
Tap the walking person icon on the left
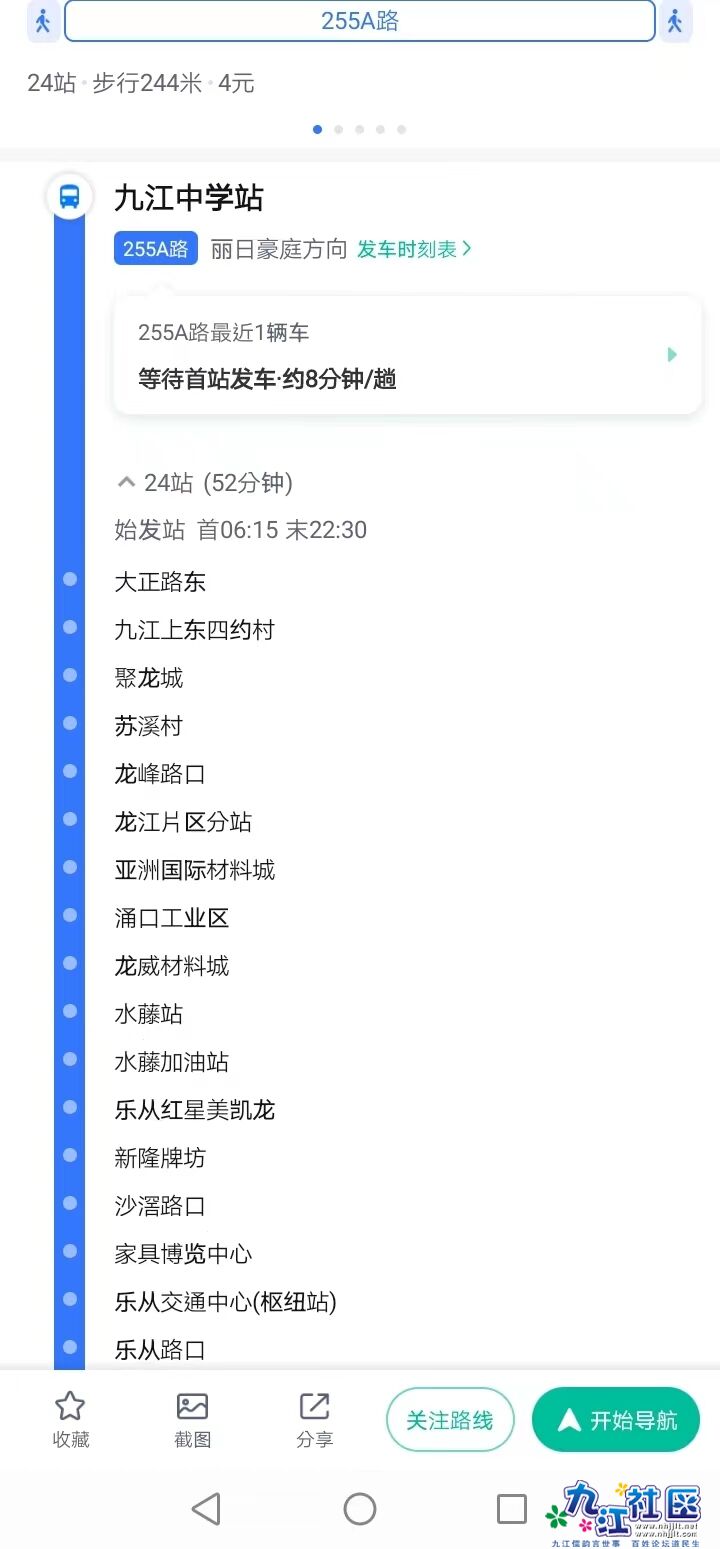click(x=42, y=21)
